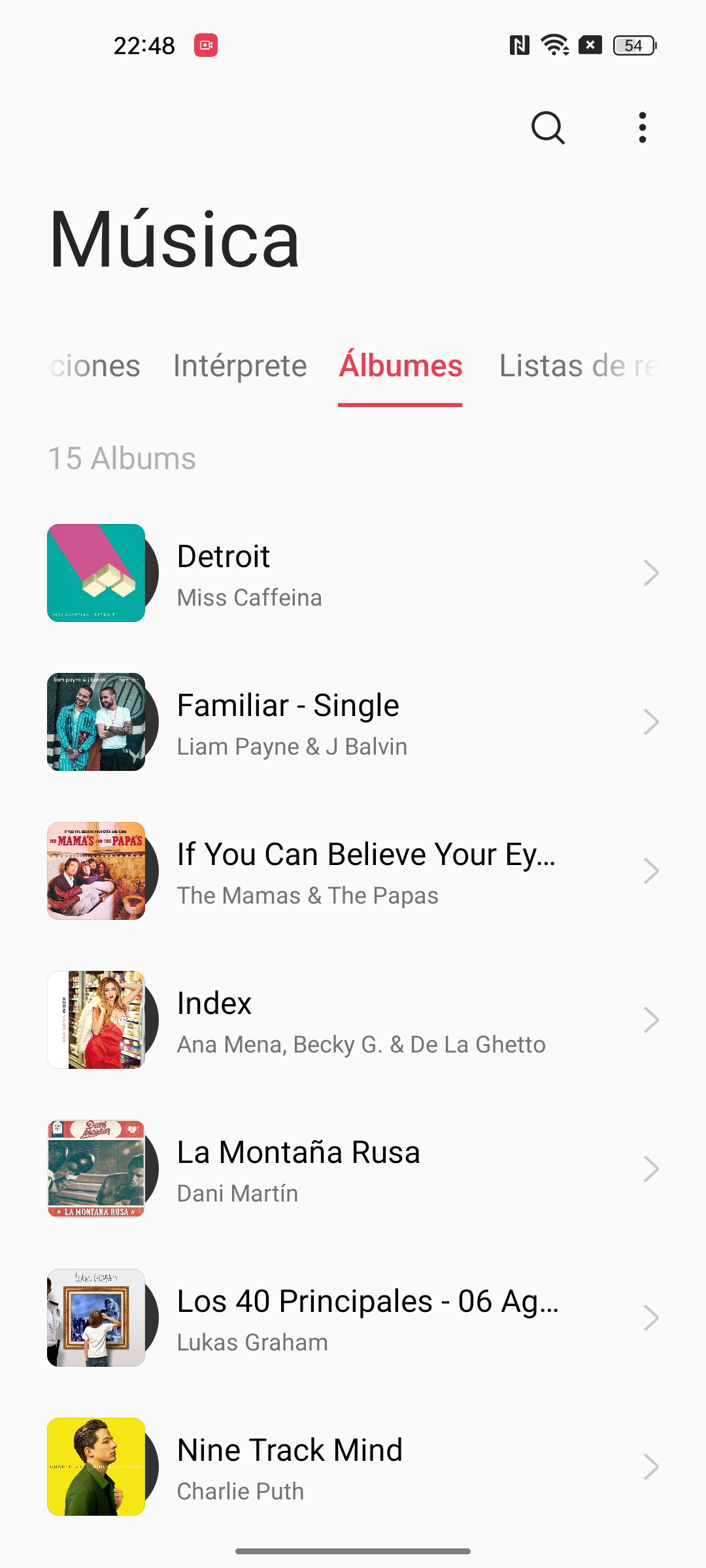Switch to the Intérprete tab
The width and height of the screenshot is (706, 1568).
[240, 366]
